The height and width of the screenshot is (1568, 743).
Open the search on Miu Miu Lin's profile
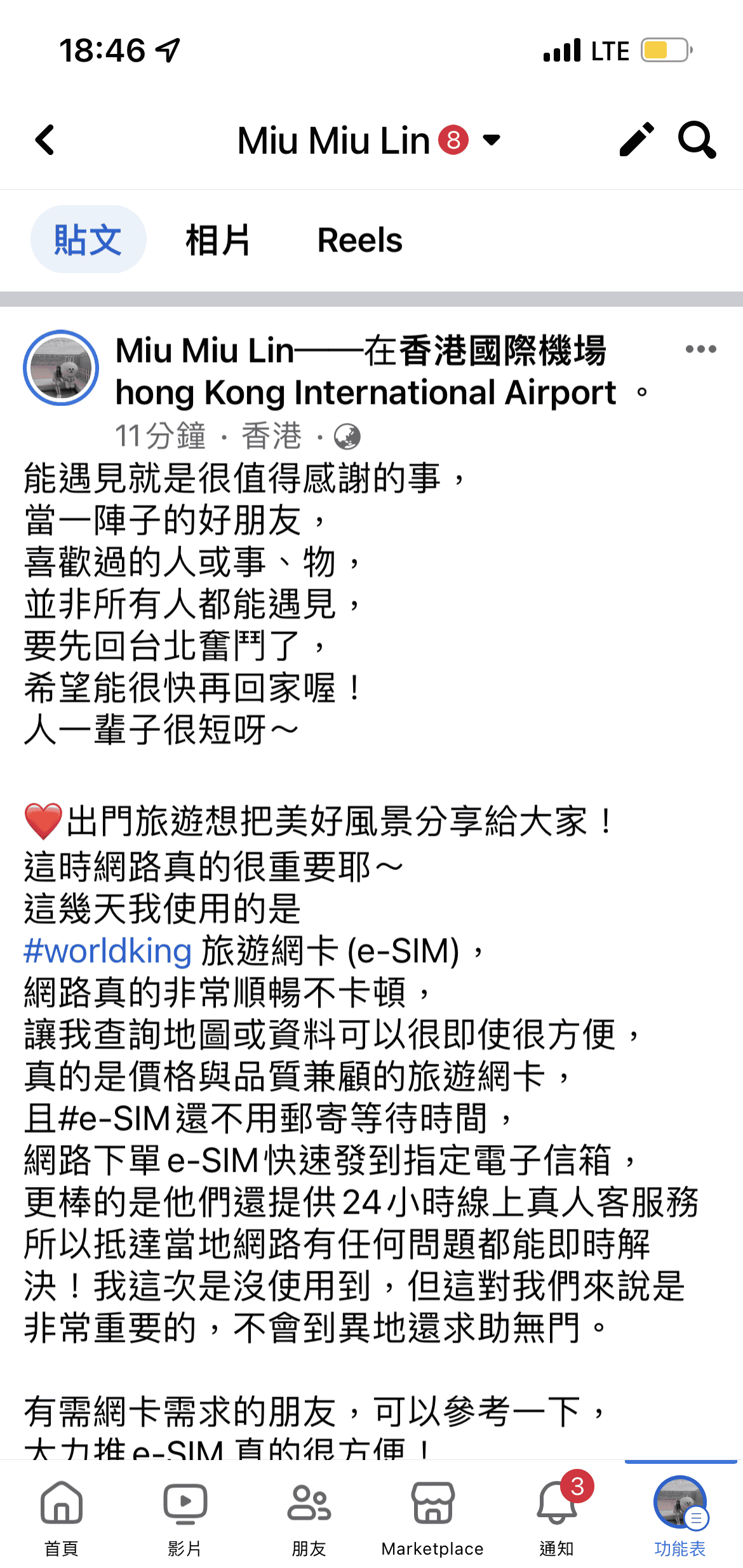tap(696, 140)
